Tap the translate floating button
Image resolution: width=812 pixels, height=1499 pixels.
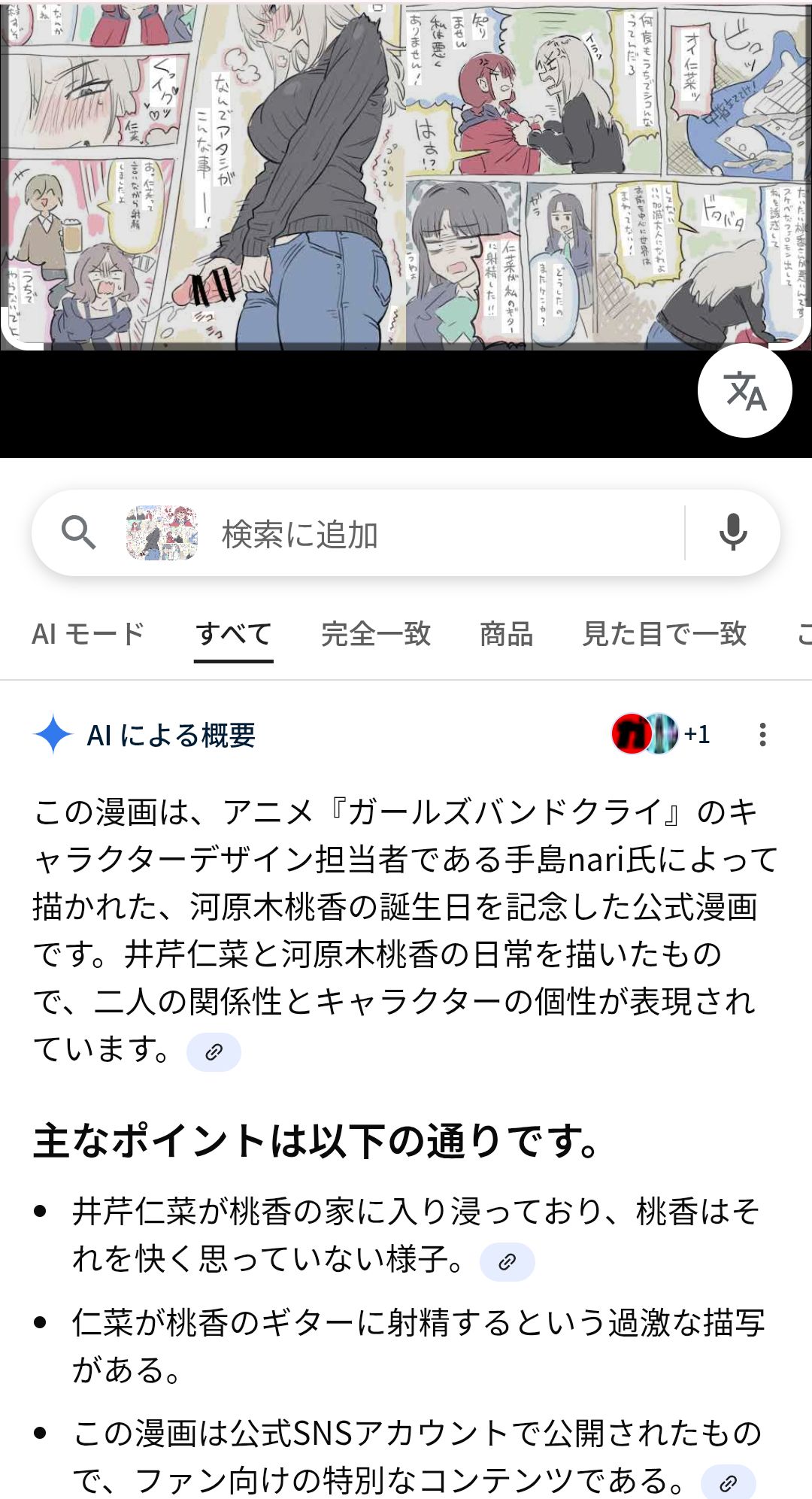pos(744,391)
